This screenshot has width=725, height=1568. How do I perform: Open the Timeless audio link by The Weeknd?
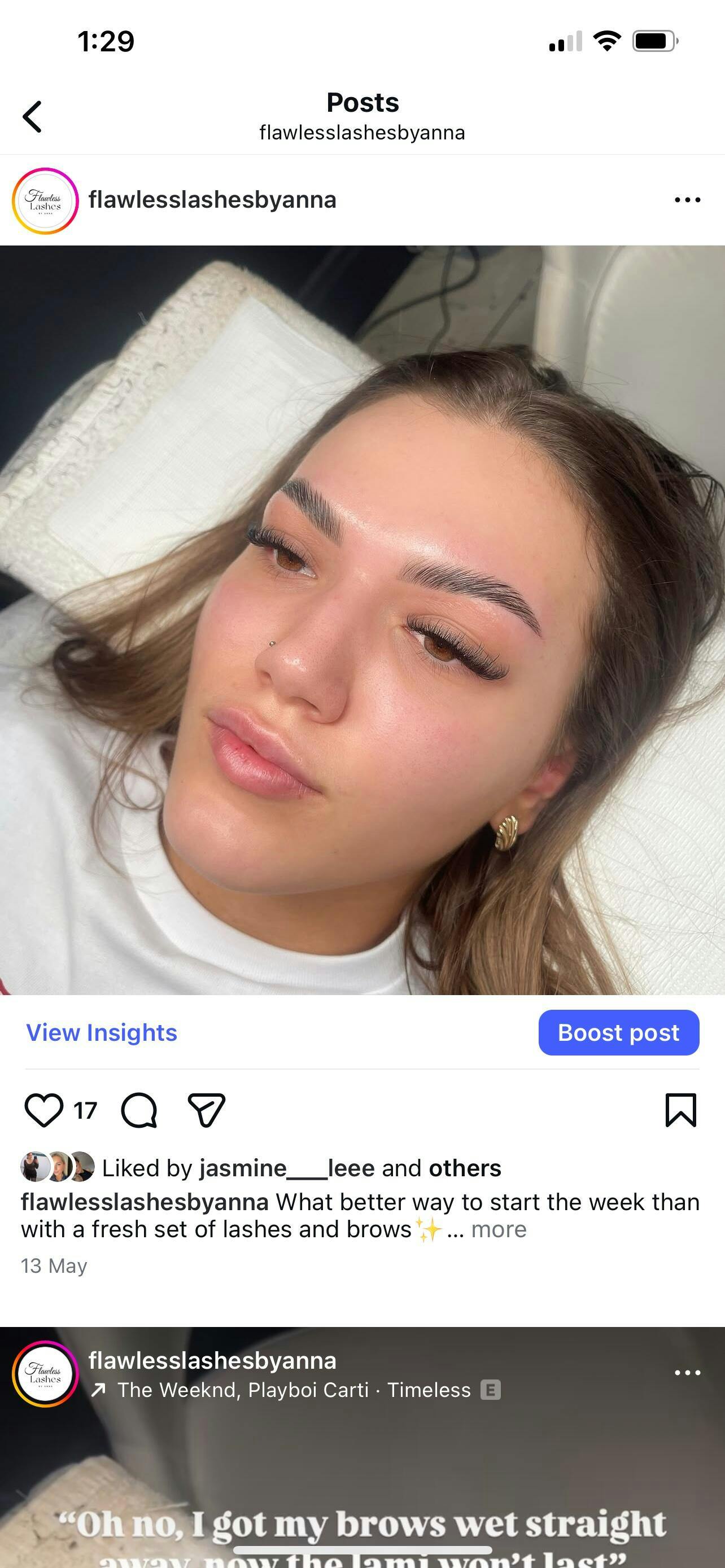pyautogui.click(x=294, y=1390)
